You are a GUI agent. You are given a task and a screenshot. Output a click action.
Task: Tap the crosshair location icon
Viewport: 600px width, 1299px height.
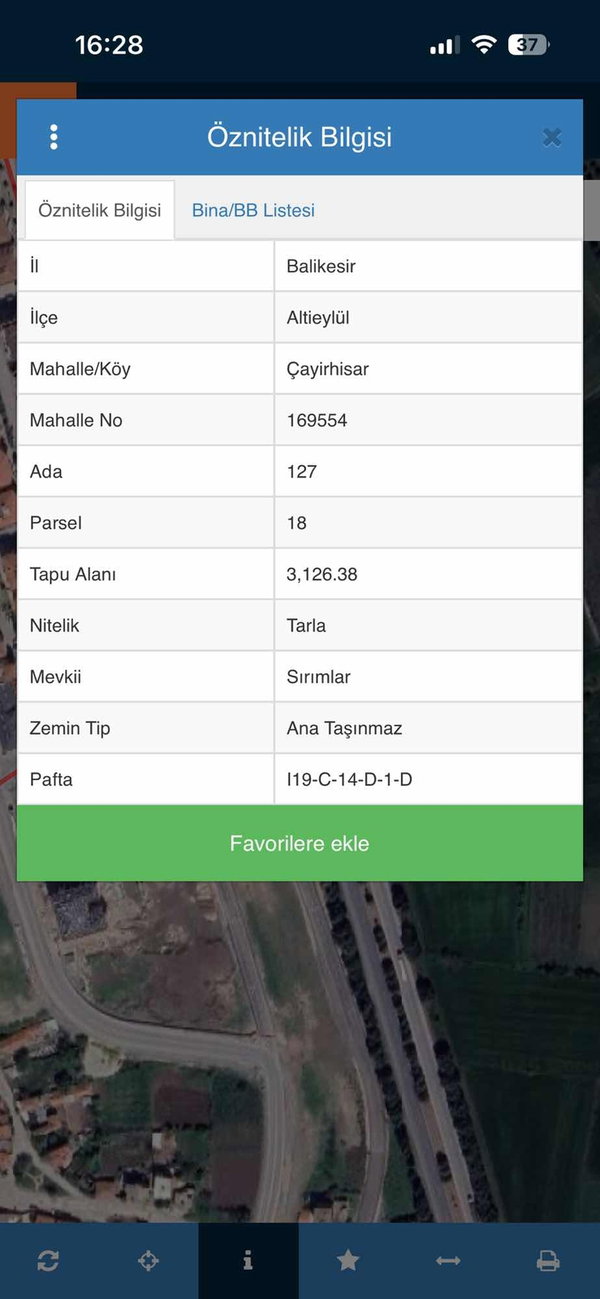[x=148, y=1261]
